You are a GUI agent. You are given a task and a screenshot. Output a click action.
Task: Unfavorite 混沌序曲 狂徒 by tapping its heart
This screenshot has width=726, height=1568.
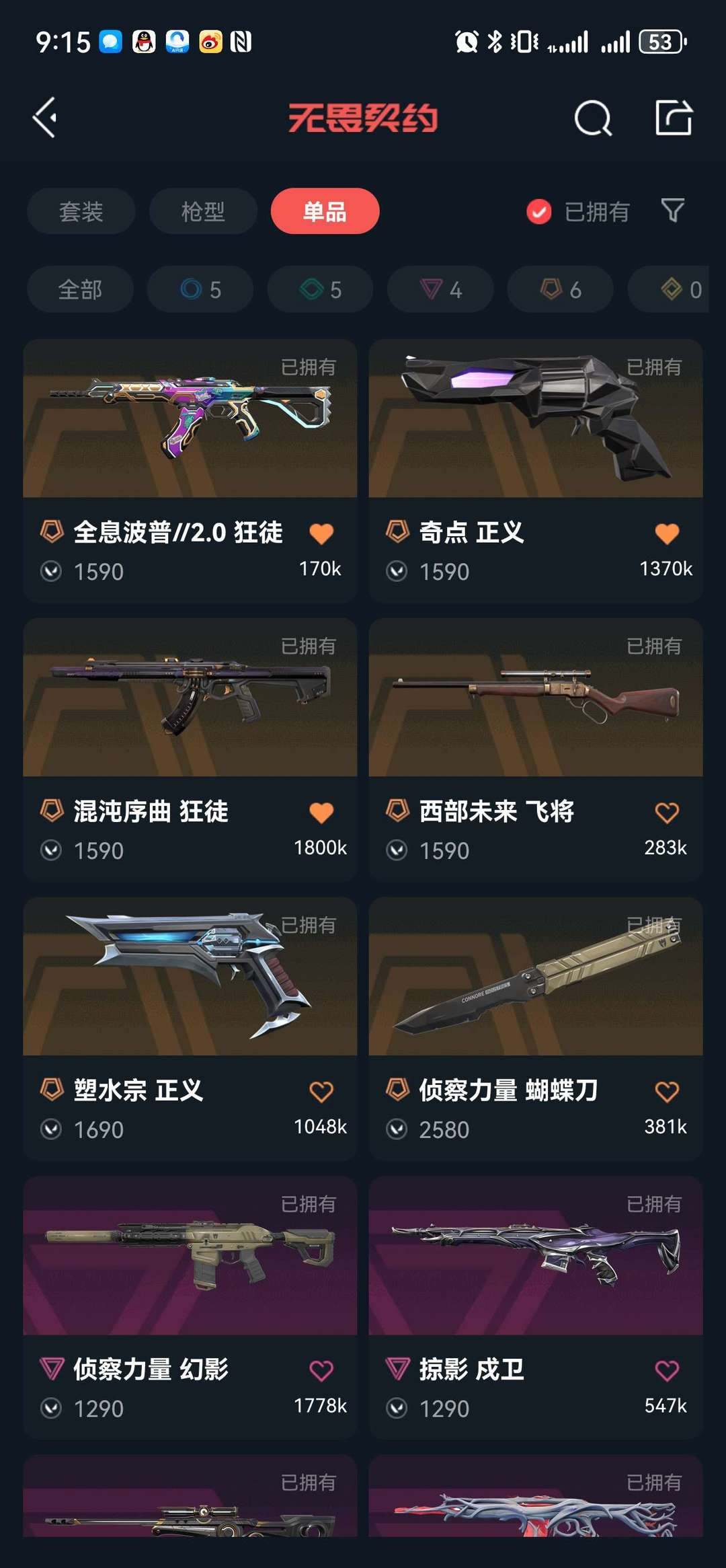[323, 812]
